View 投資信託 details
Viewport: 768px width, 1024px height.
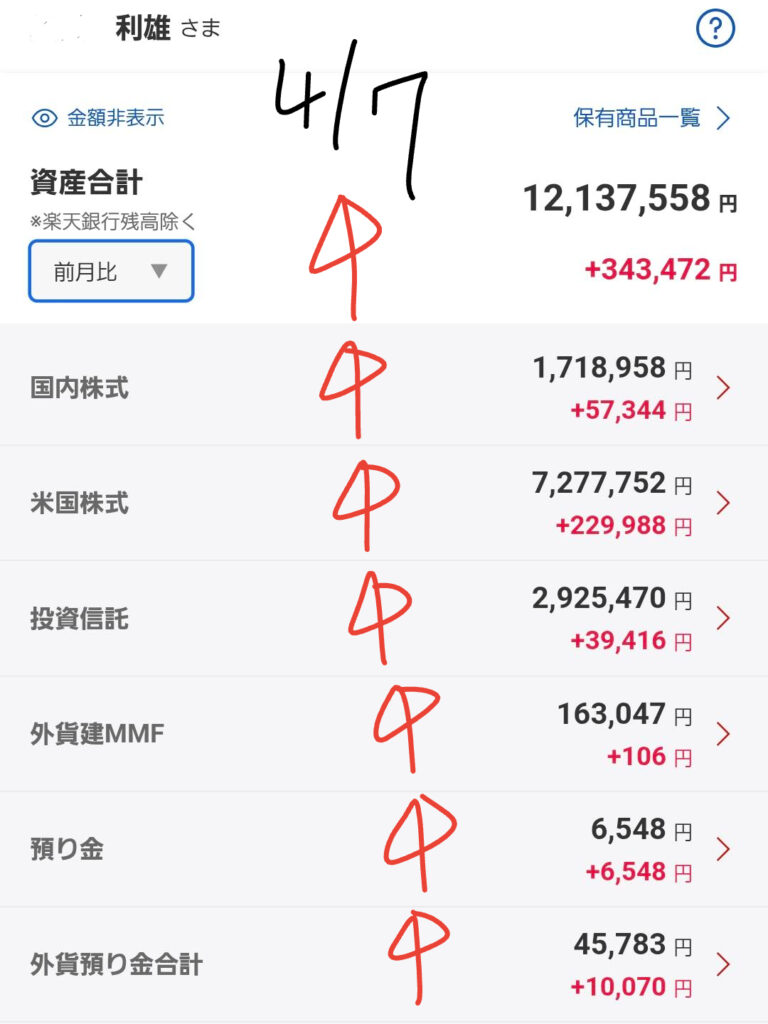[x=384, y=619]
